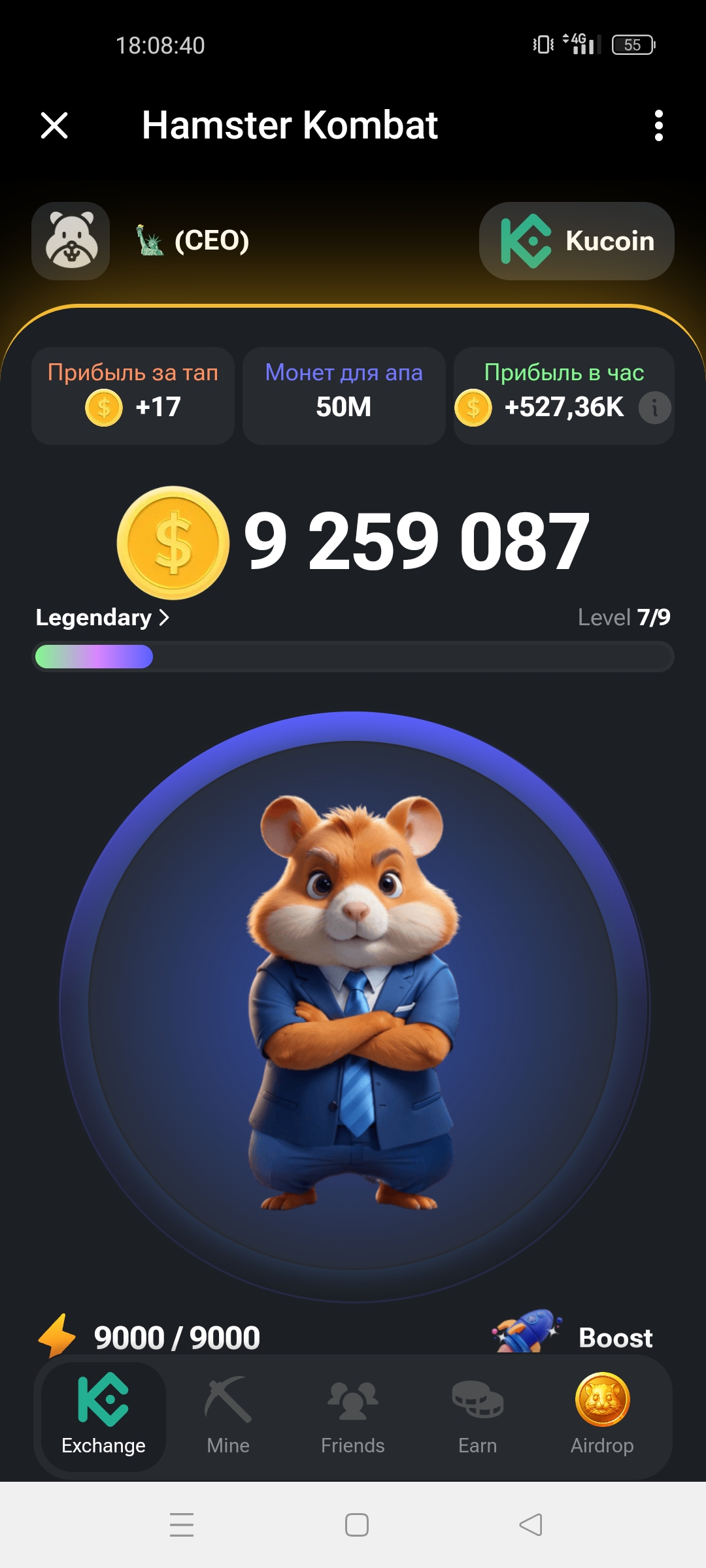The height and width of the screenshot is (1568, 706).
Task: View the Airdrop tab
Action: pyautogui.click(x=602, y=1416)
